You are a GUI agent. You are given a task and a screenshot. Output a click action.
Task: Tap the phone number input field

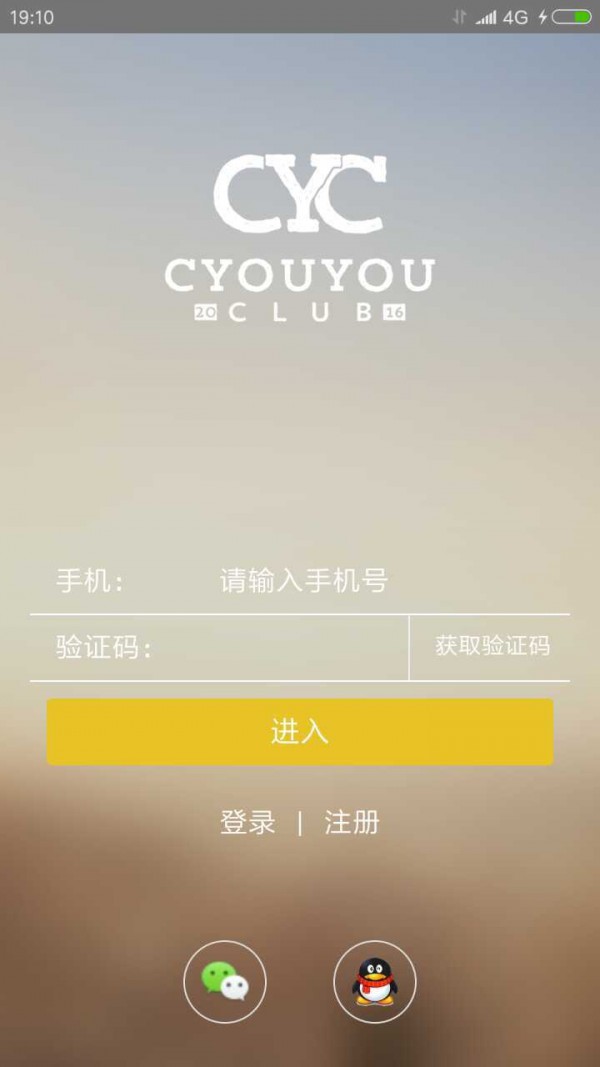coord(330,581)
